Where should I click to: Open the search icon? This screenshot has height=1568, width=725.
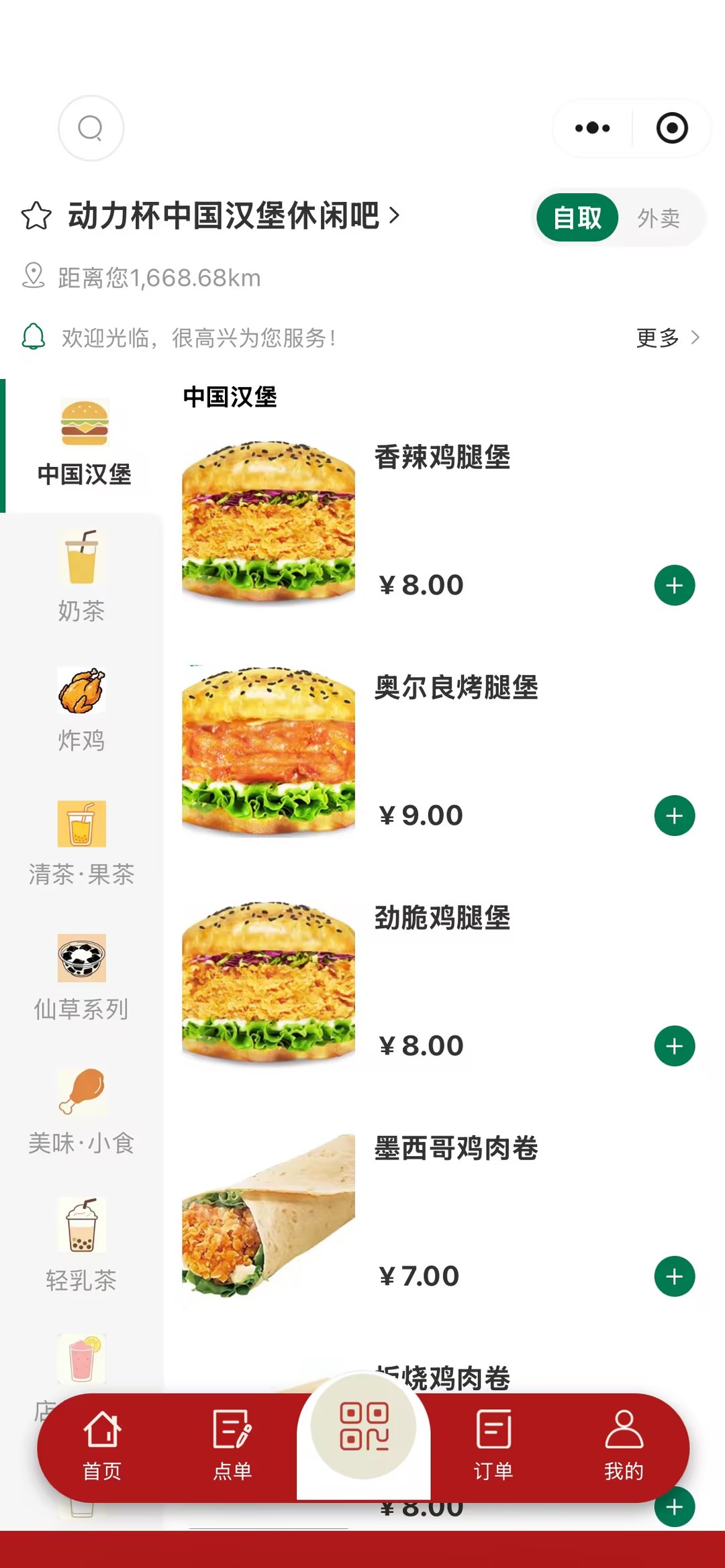(x=91, y=128)
